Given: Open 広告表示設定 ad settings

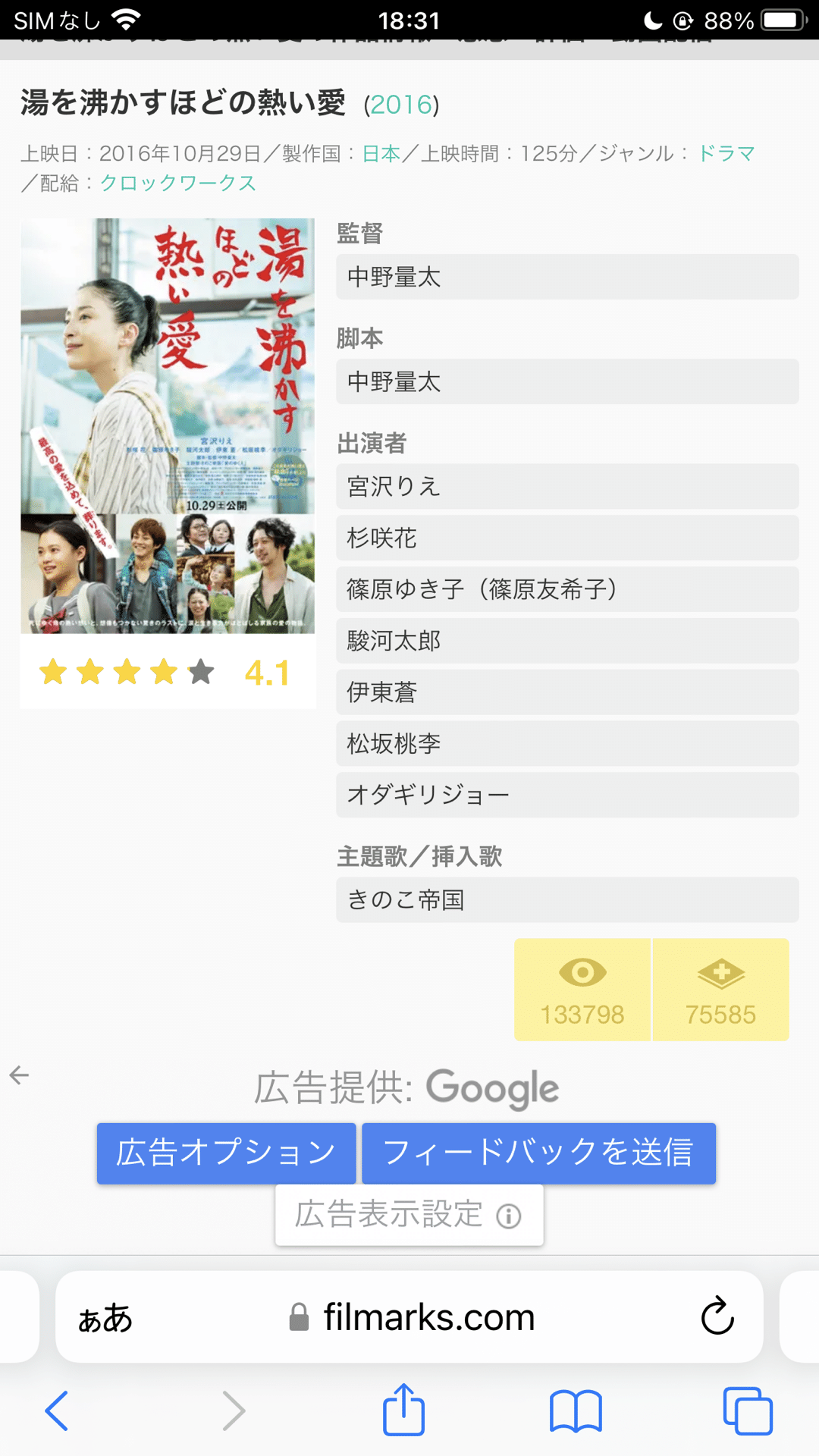Looking at the screenshot, I should point(409,1216).
